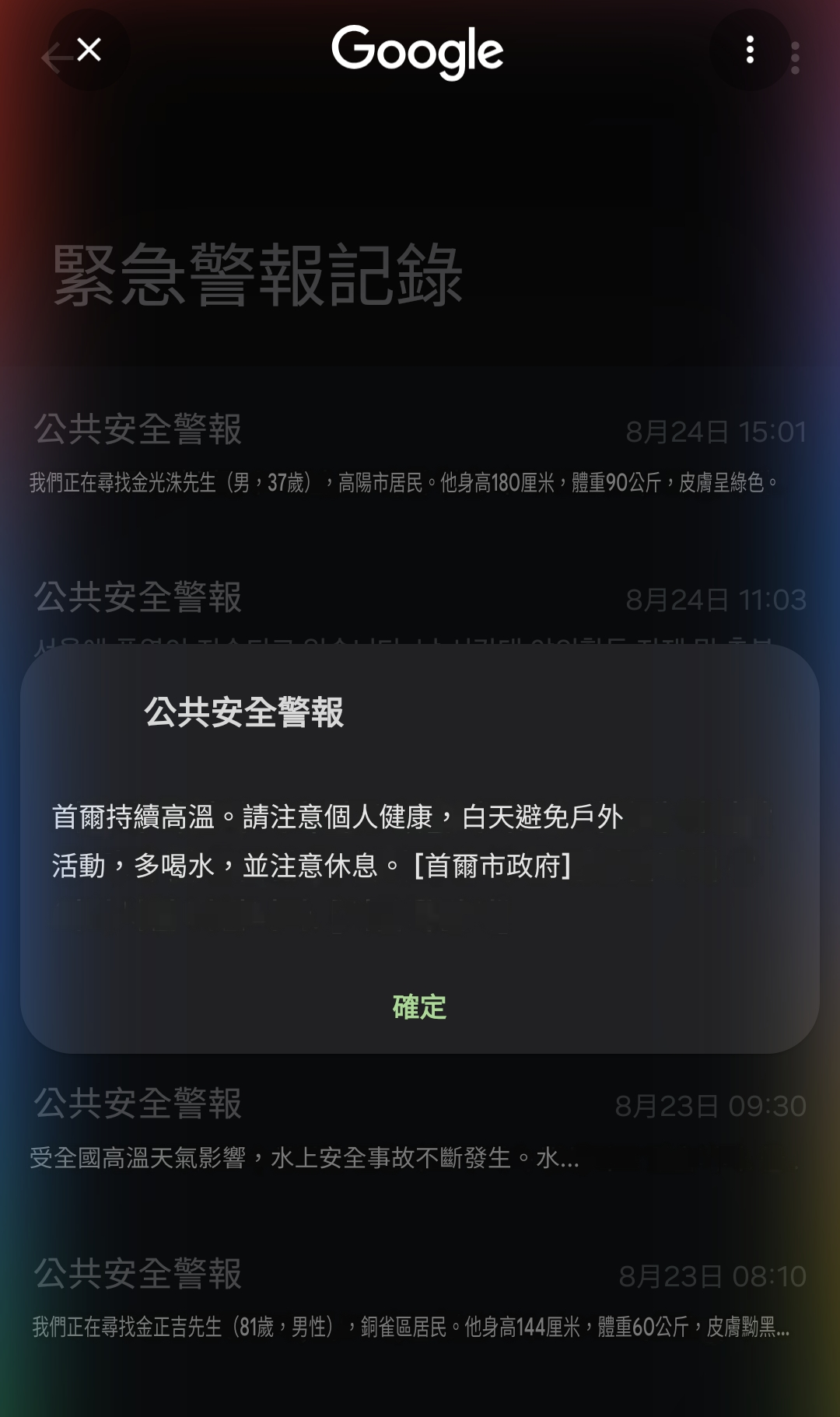Open the 8月23日 08:10 missing person alert

pyautogui.click(x=420, y=1299)
